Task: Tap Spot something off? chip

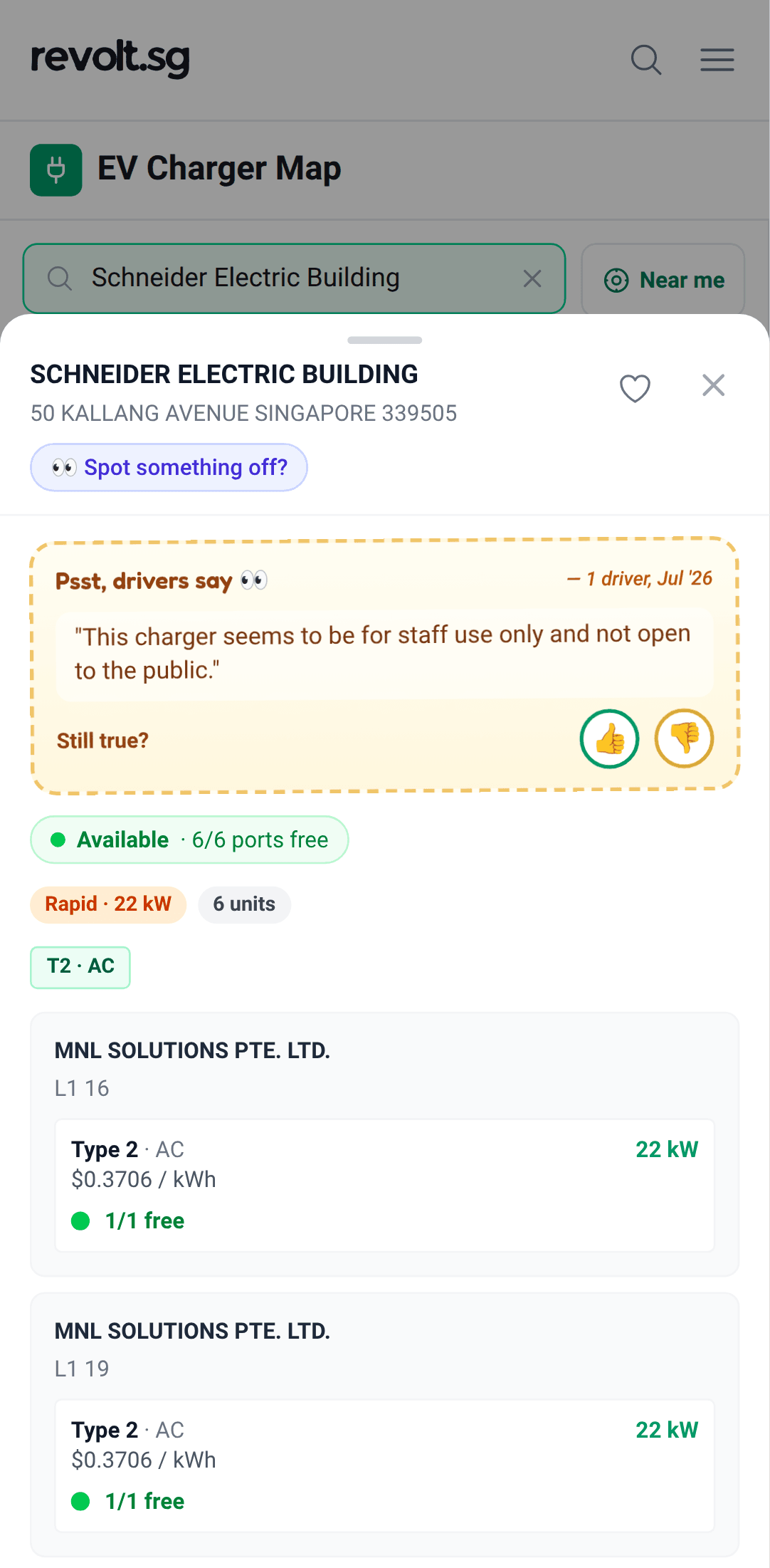Action: coord(169,468)
